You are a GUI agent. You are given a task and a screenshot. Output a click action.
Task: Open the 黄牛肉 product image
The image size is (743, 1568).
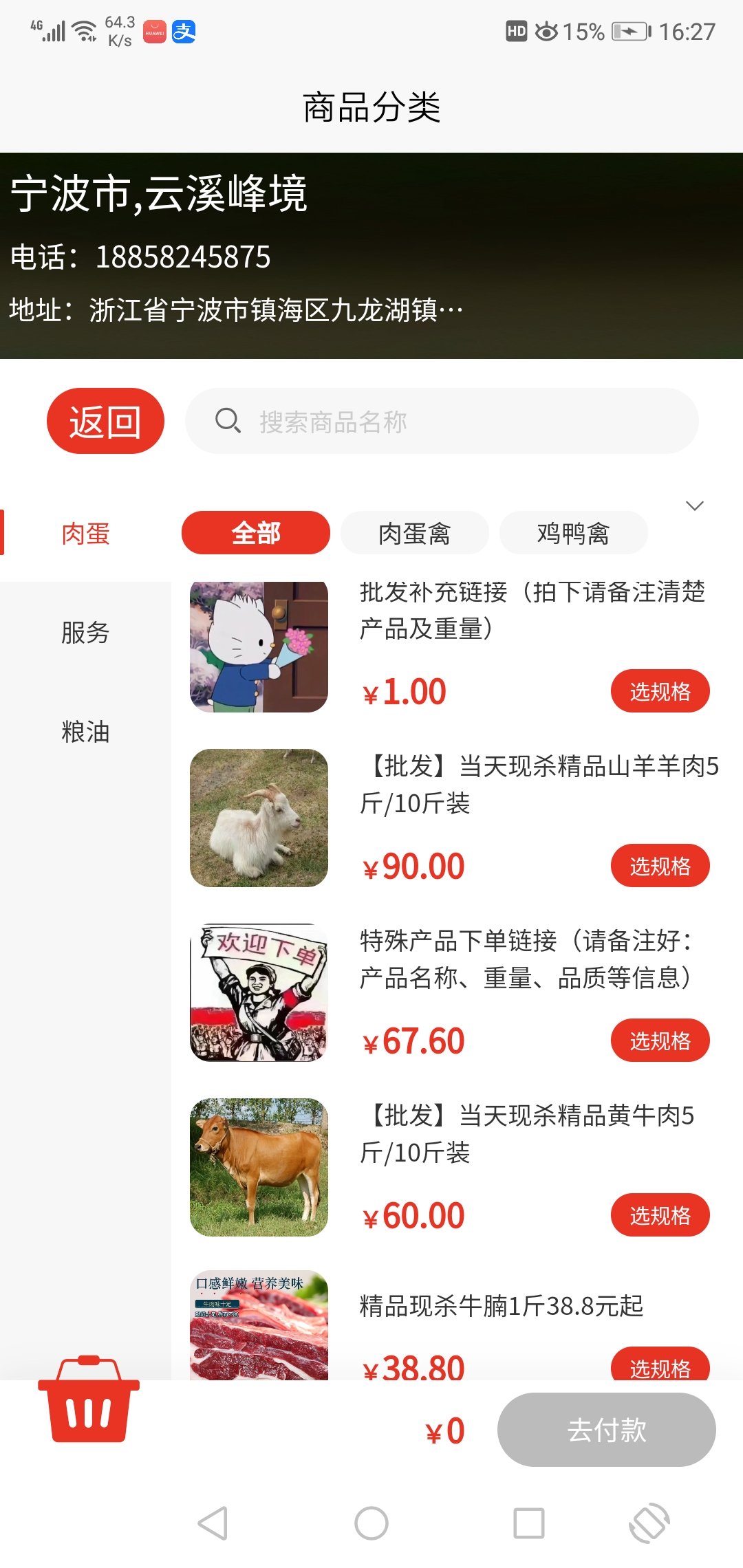click(x=259, y=1167)
